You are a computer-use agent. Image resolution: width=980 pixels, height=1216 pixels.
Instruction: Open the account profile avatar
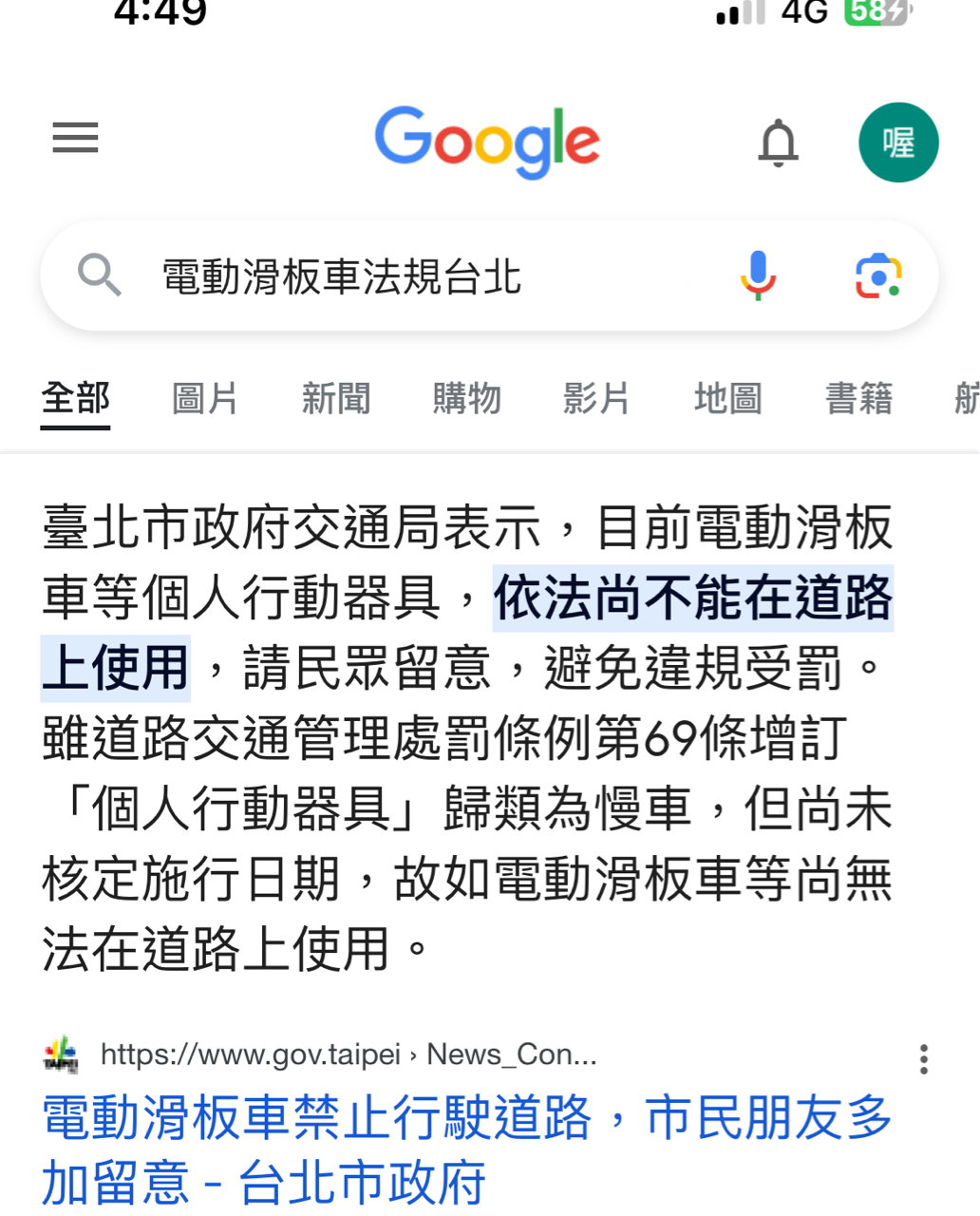897,142
